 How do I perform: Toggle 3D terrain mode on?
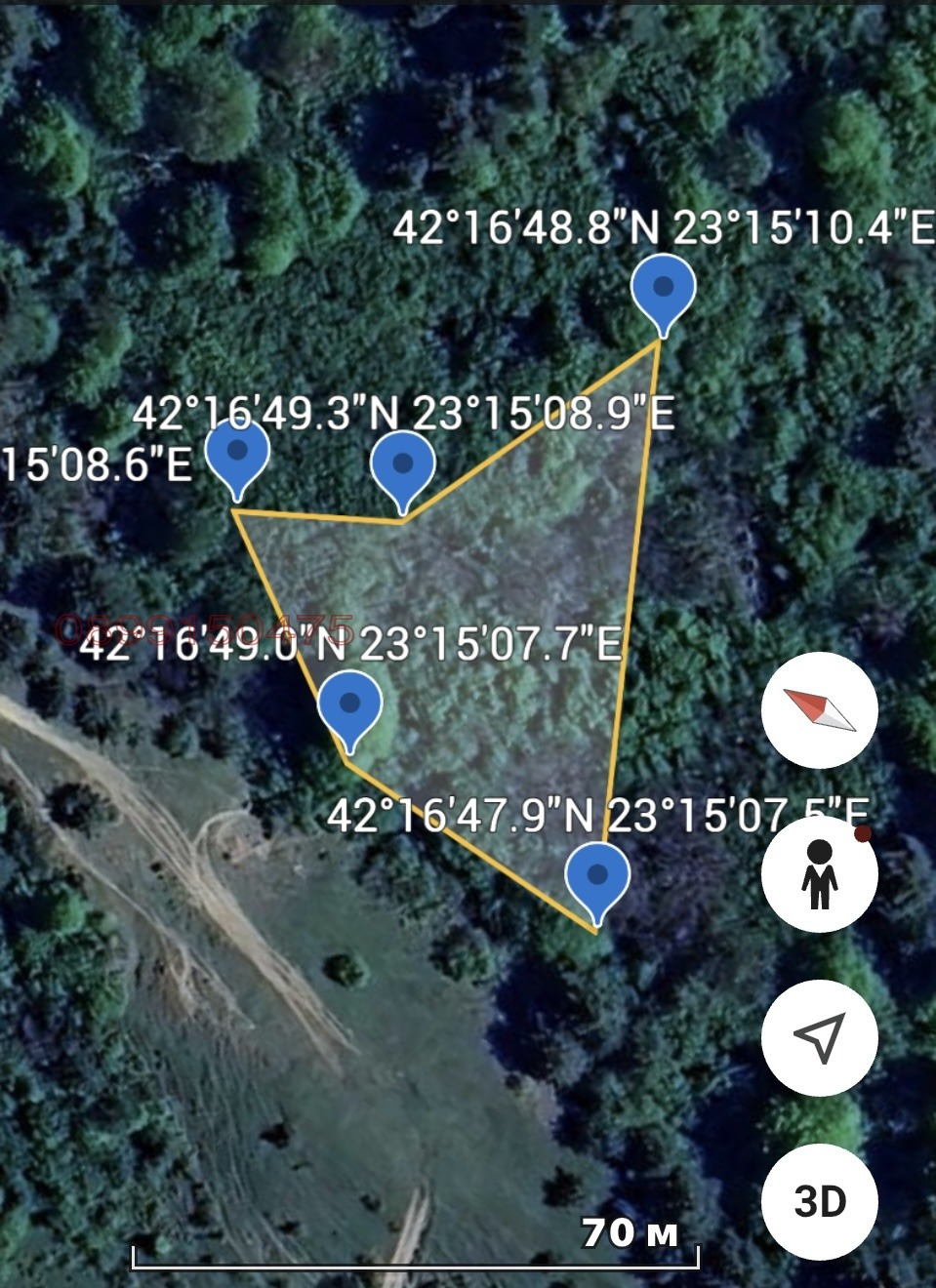820,1202
